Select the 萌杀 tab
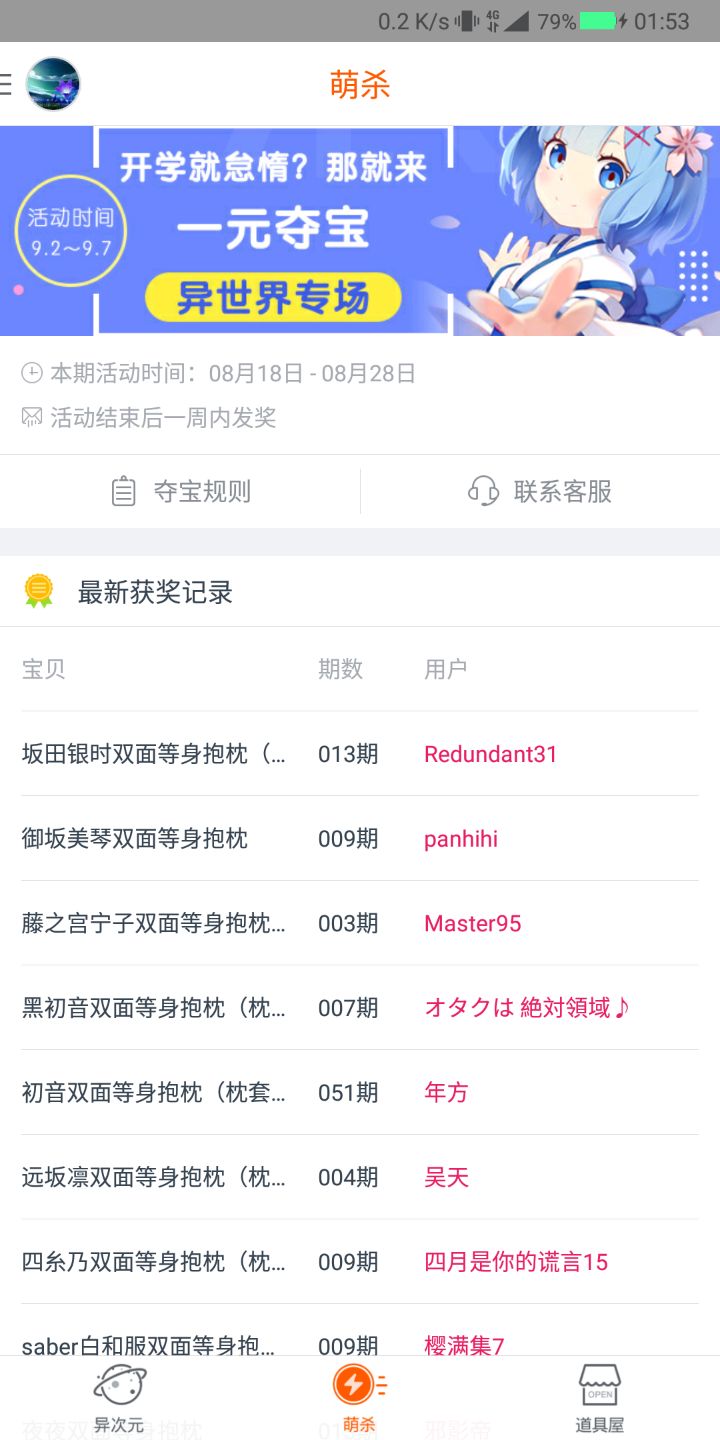The width and height of the screenshot is (720, 1440). click(358, 1398)
